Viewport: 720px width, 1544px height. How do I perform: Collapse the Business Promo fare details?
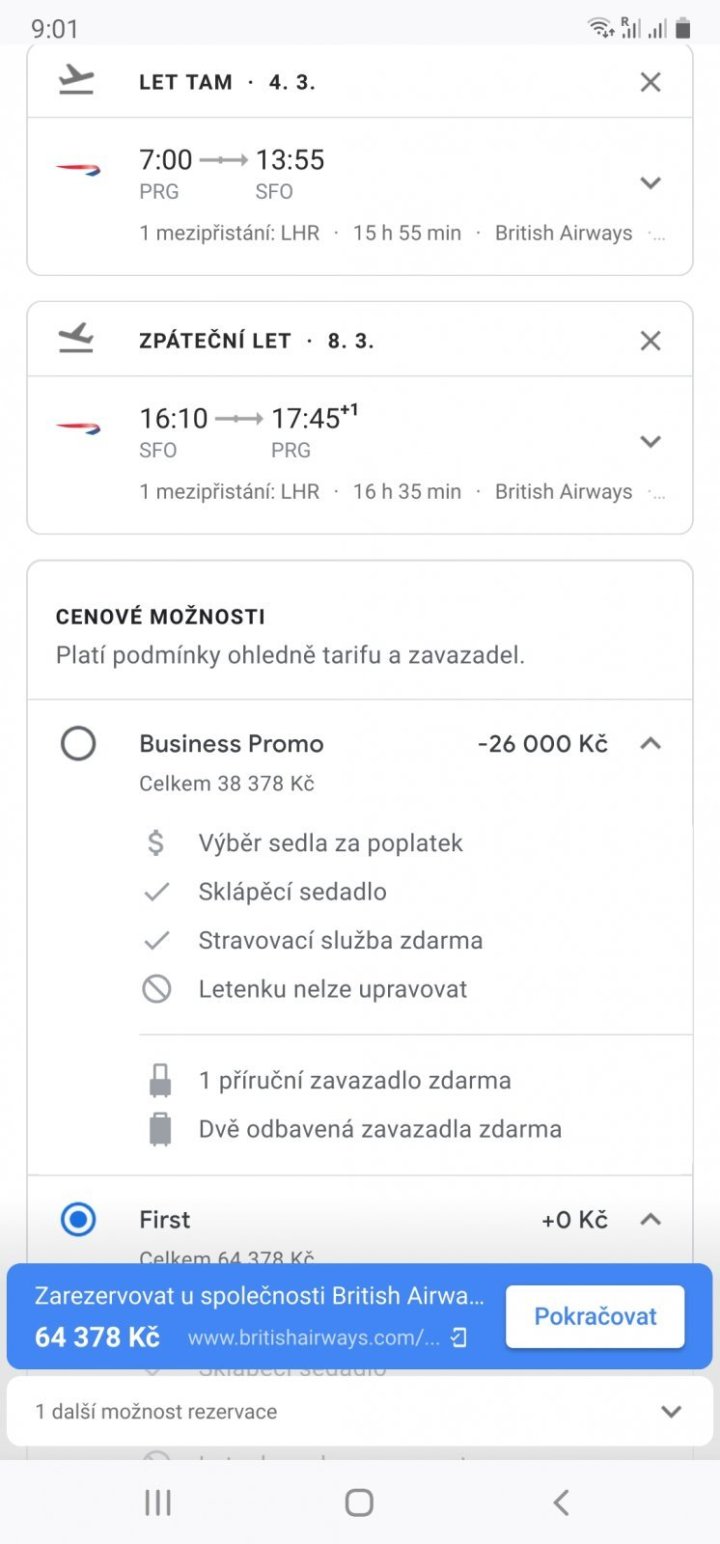[650, 744]
